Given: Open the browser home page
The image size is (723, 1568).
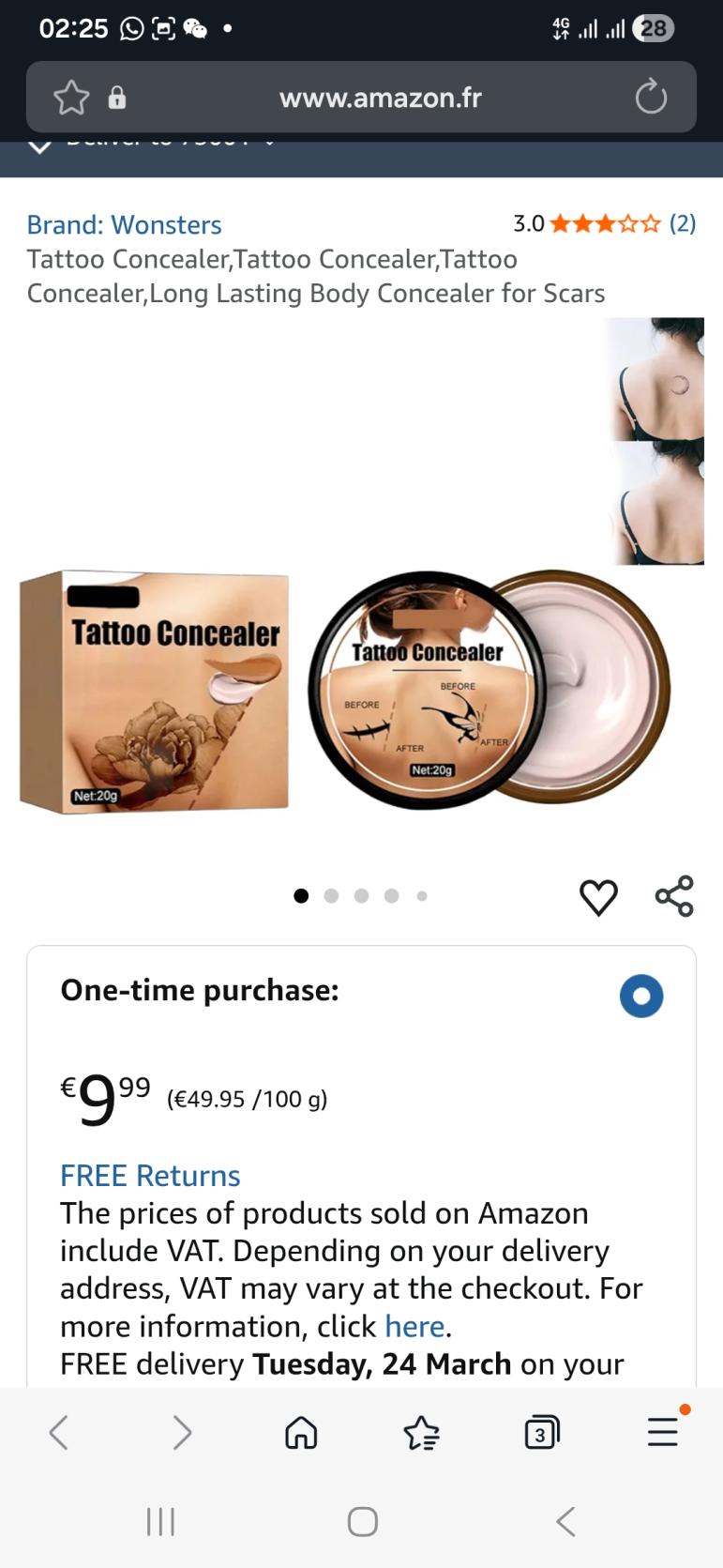Looking at the screenshot, I should click(301, 1433).
